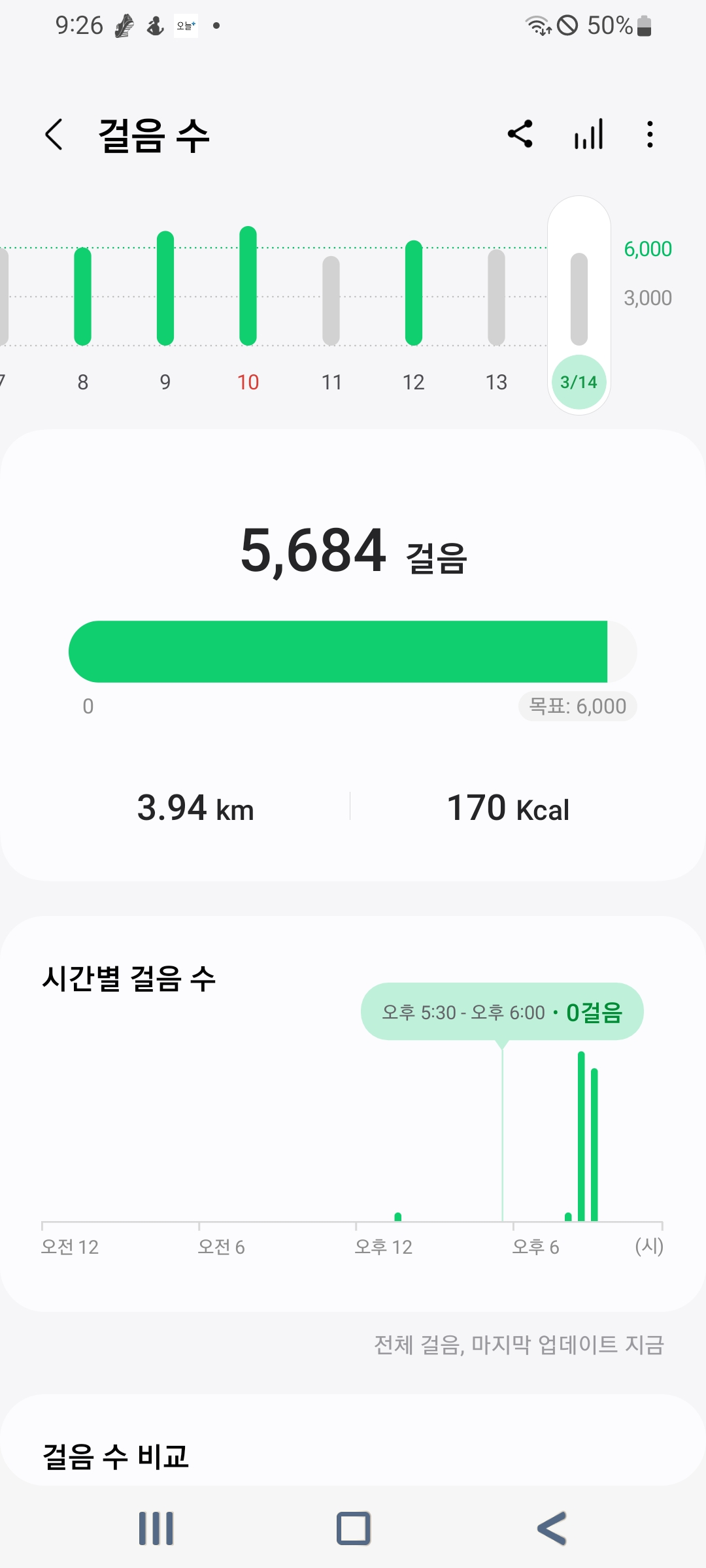Select the step bar for day 12

(414, 293)
